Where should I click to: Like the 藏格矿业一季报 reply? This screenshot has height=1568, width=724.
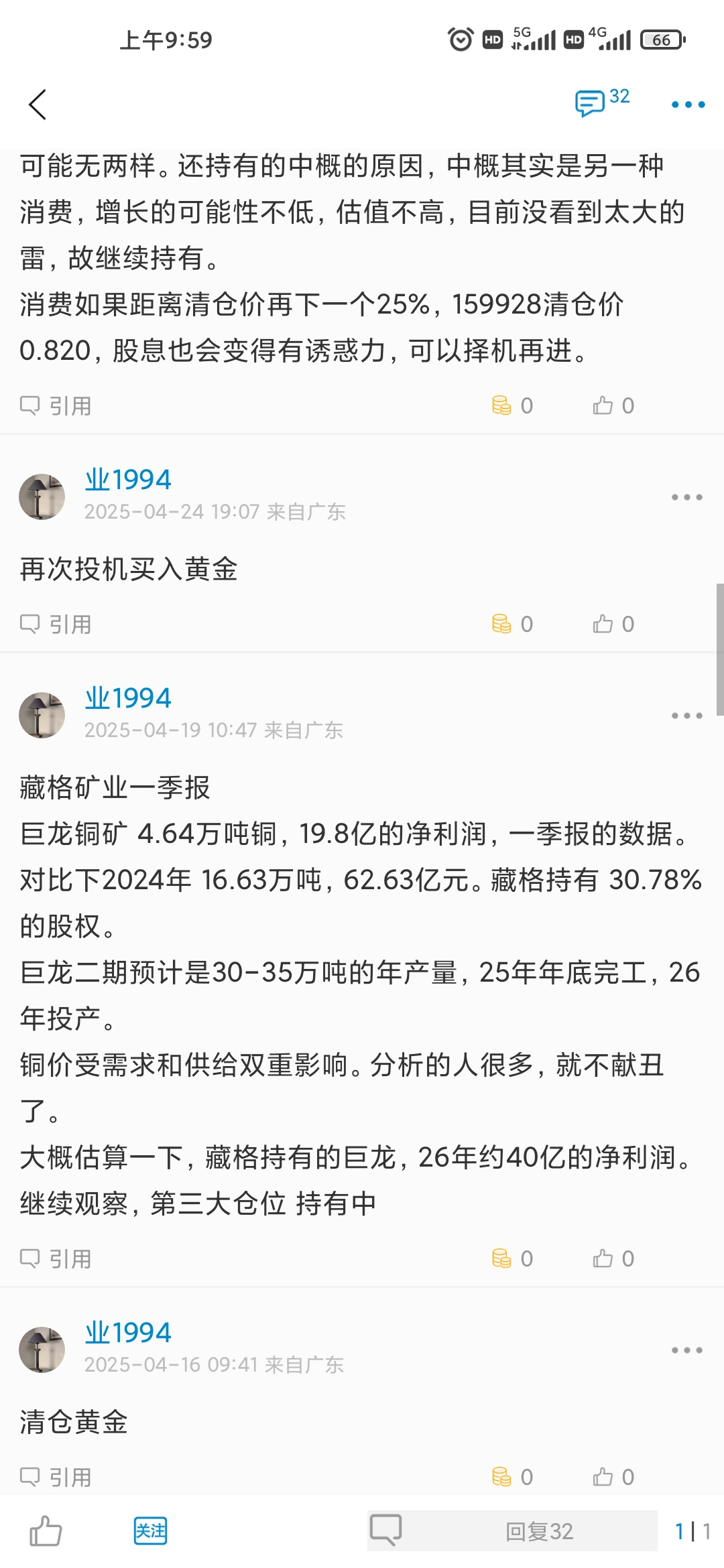point(613,1259)
